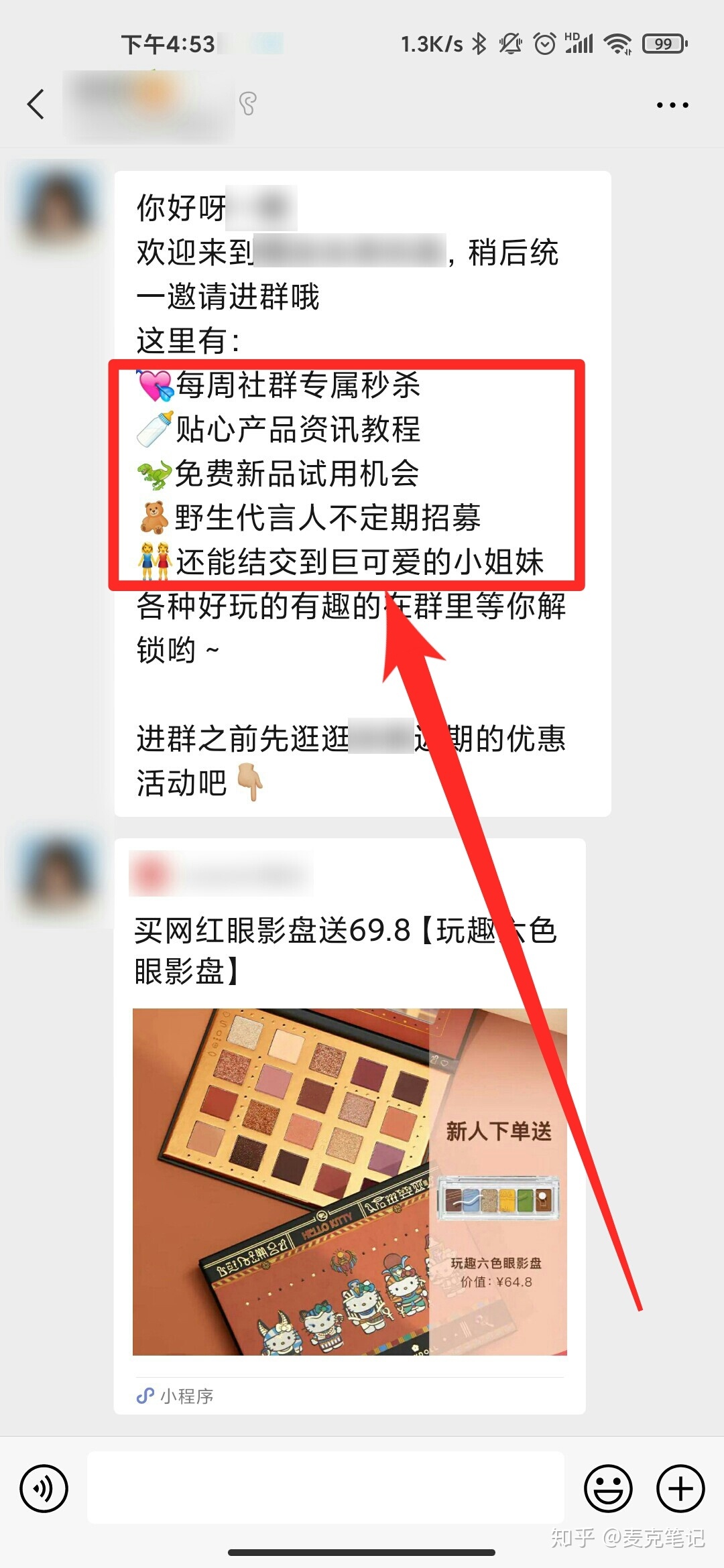Open the three-dot chat menu
The width and height of the screenshot is (724, 1568).
(x=672, y=105)
